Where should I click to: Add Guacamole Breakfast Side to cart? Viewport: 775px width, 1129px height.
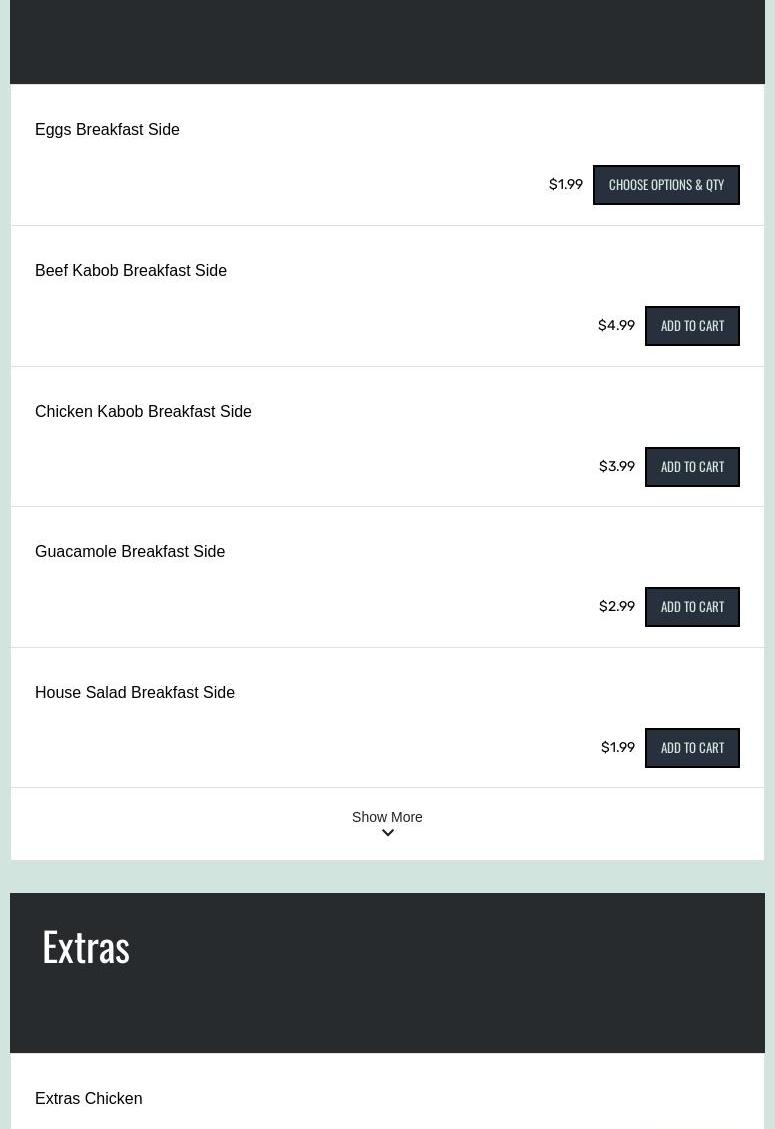pos(692,607)
